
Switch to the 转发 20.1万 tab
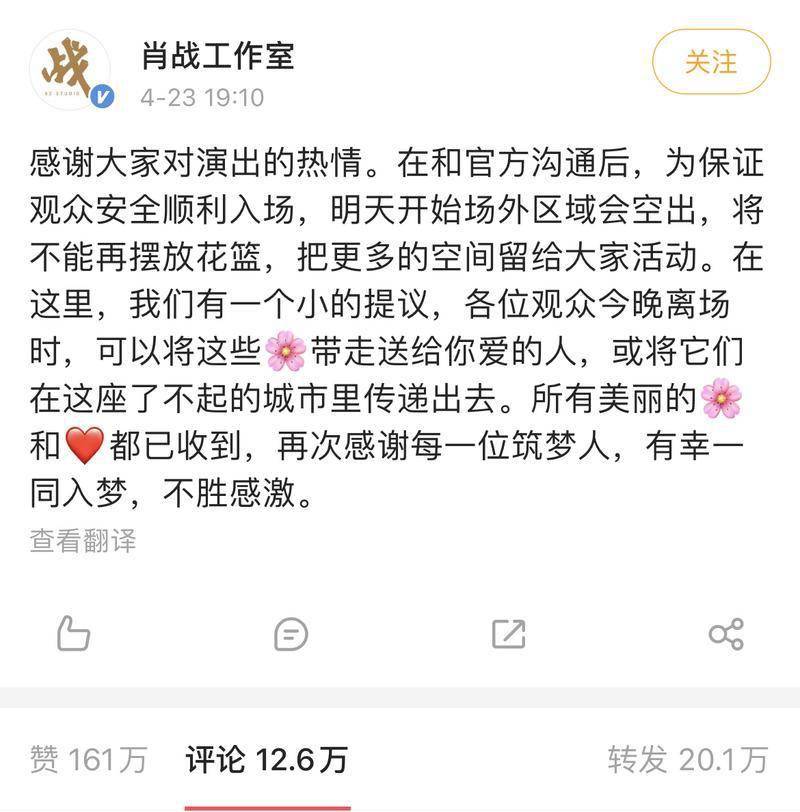point(687,759)
